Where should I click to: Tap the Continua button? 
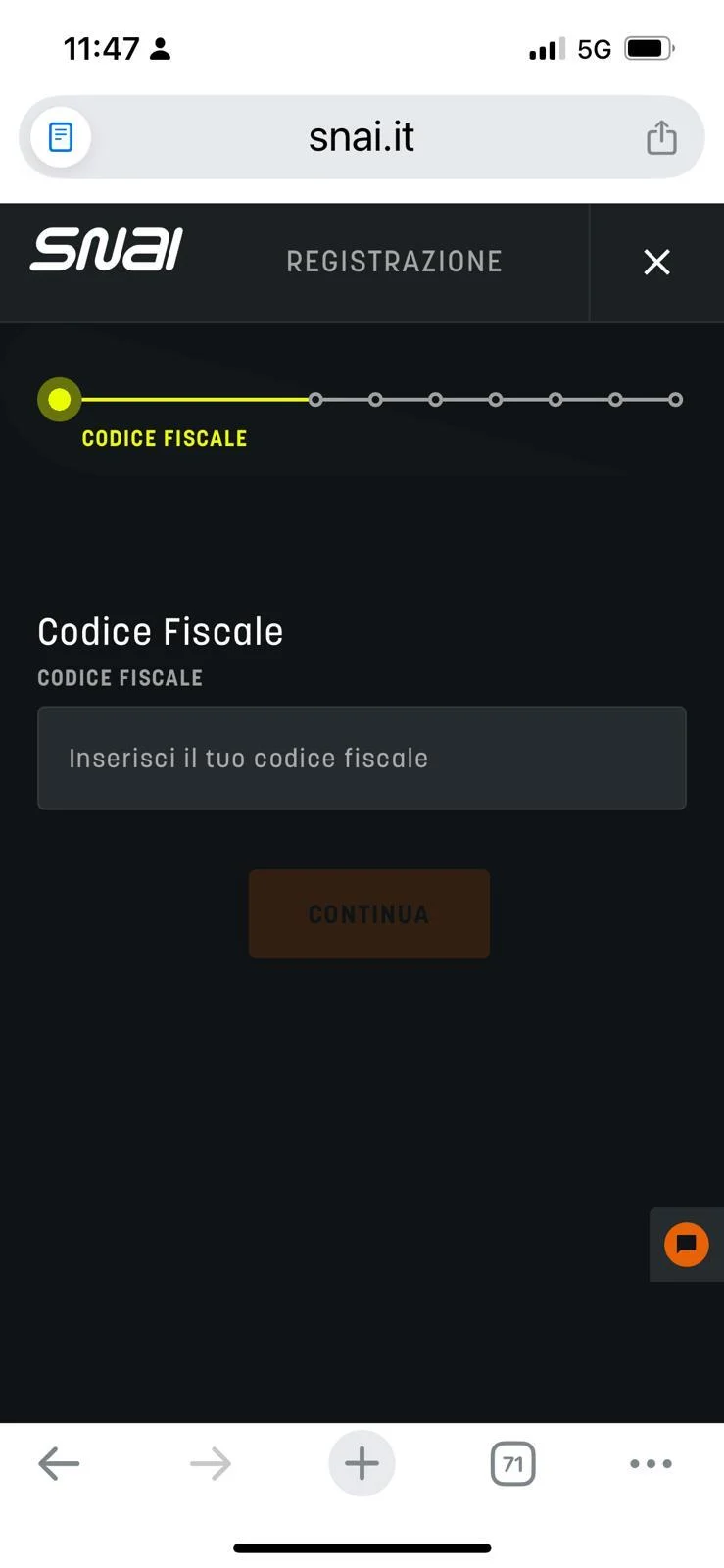369,913
